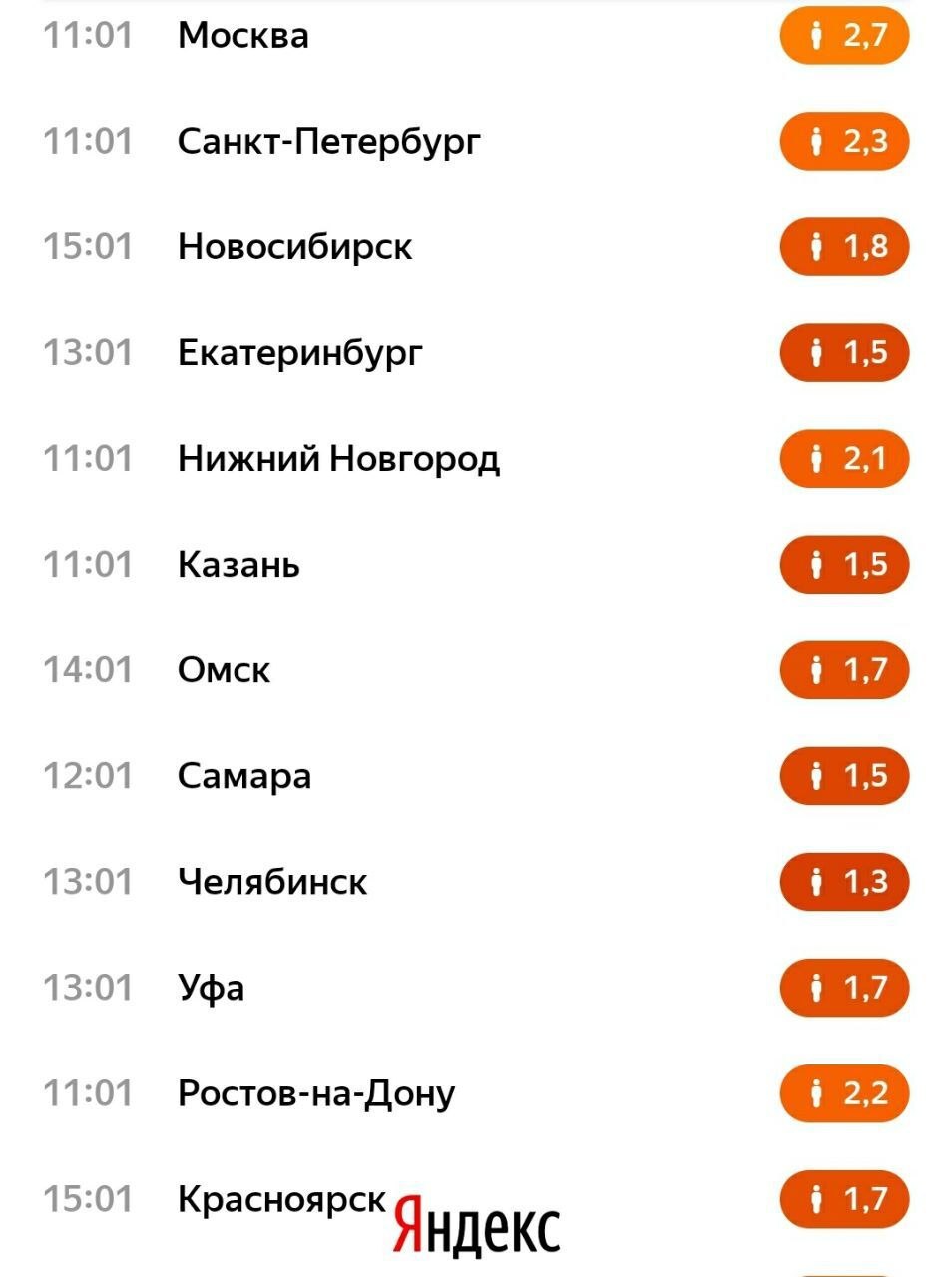Open the Красноярск row
The width and height of the screenshot is (952, 1277).
coord(281,1198)
